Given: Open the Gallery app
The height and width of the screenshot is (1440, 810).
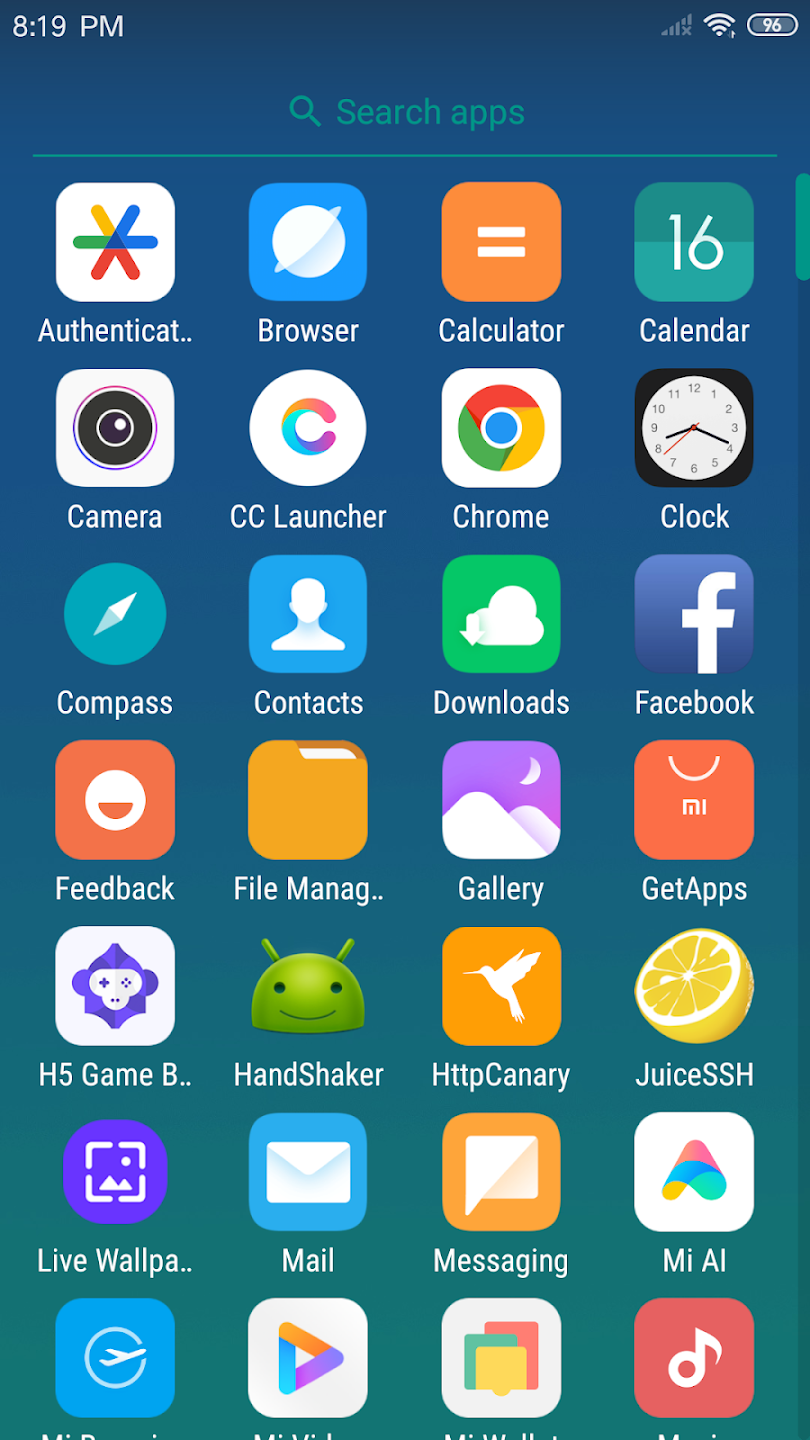Looking at the screenshot, I should (x=500, y=799).
